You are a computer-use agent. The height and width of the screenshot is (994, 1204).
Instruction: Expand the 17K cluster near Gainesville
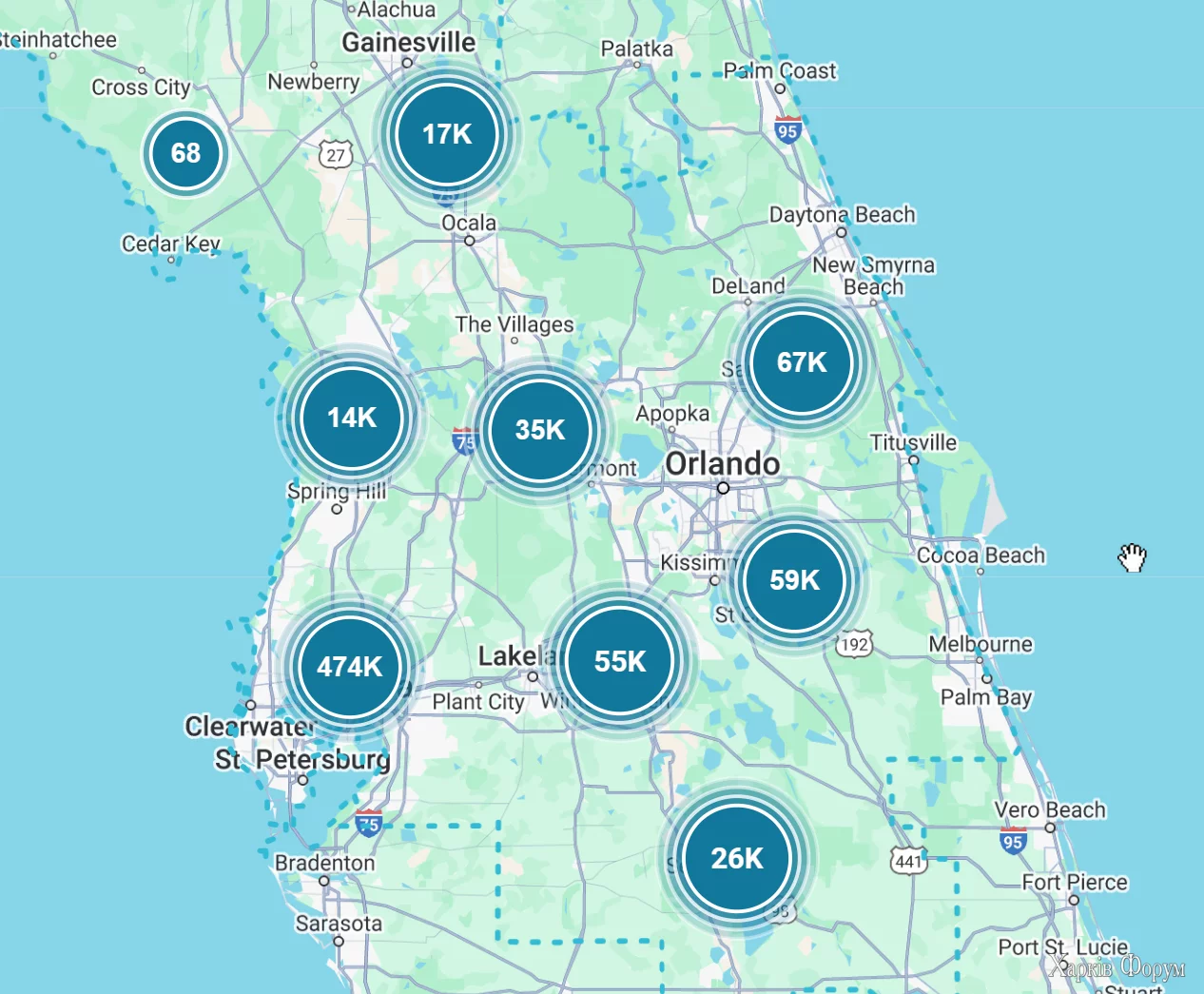click(x=446, y=134)
